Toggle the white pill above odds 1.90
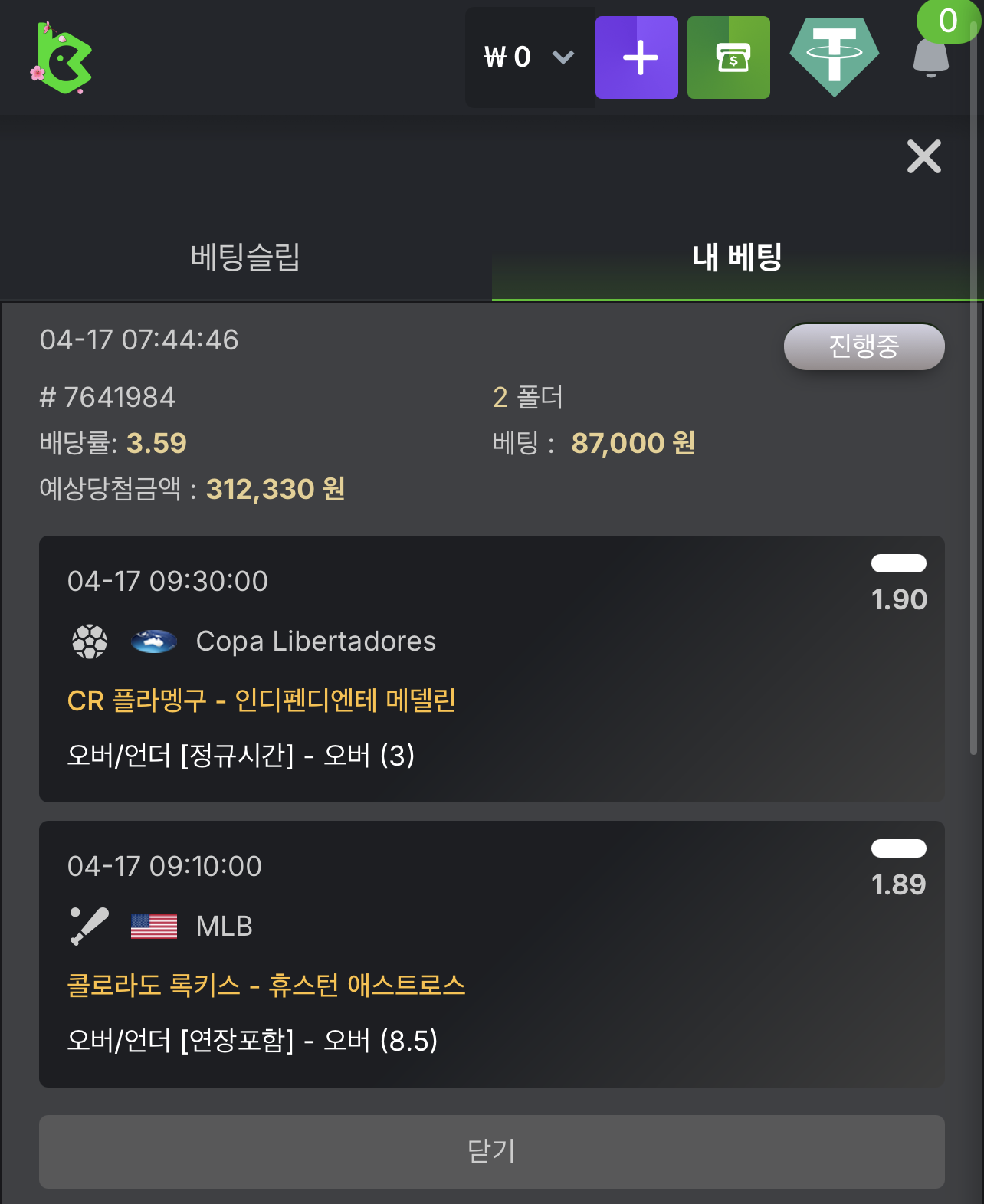The height and width of the screenshot is (1204, 984). tap(898, 563)
